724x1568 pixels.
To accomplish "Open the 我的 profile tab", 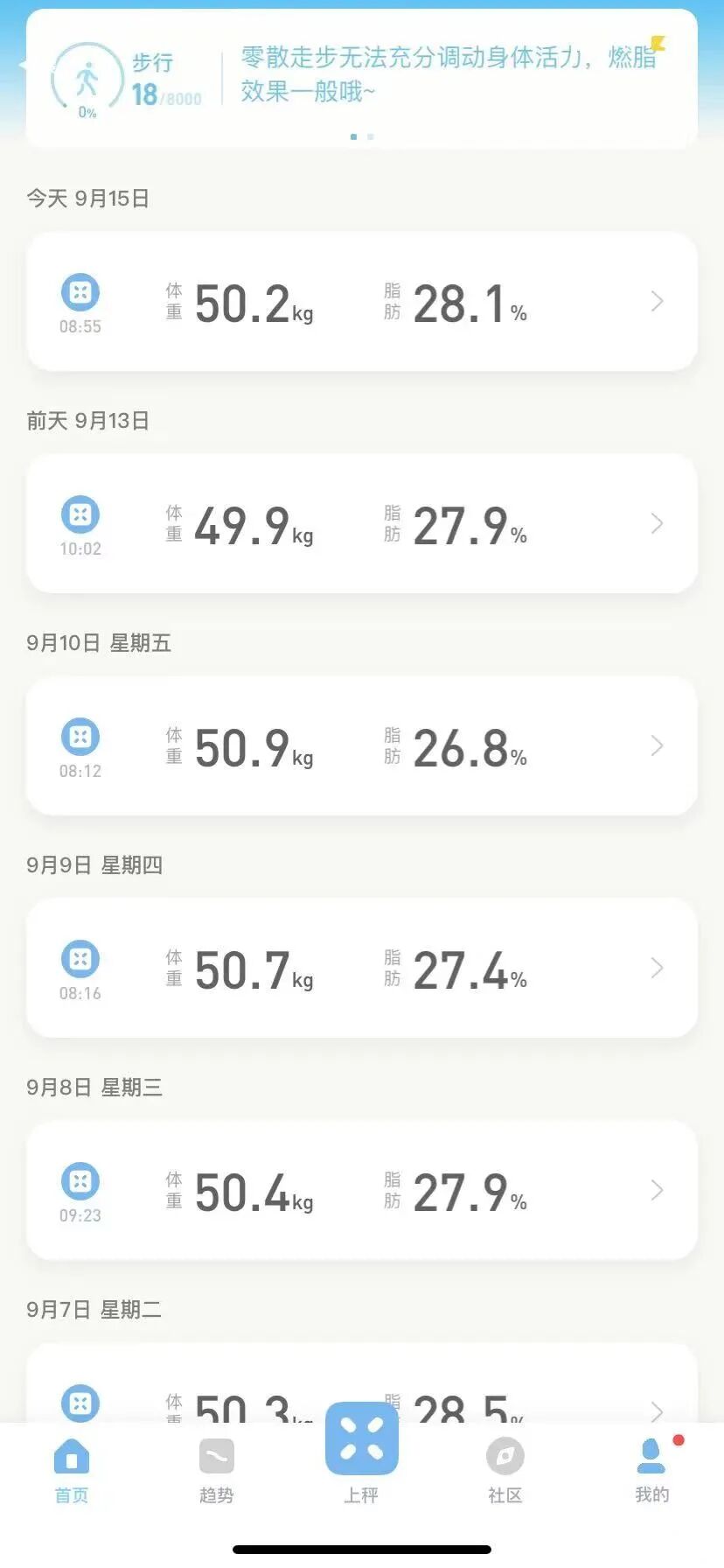I will [651, 1471].
